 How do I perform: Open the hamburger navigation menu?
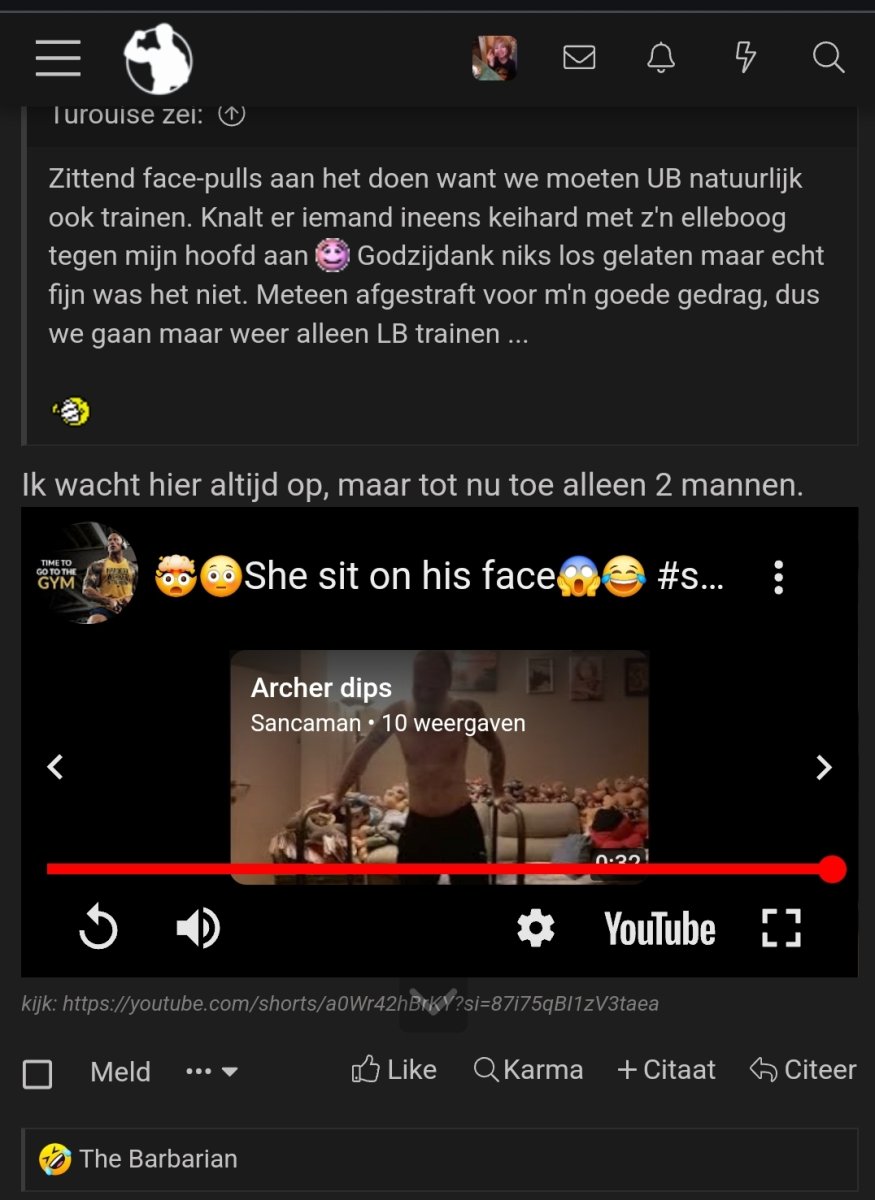pyautogui.click(x=58, y=58)
